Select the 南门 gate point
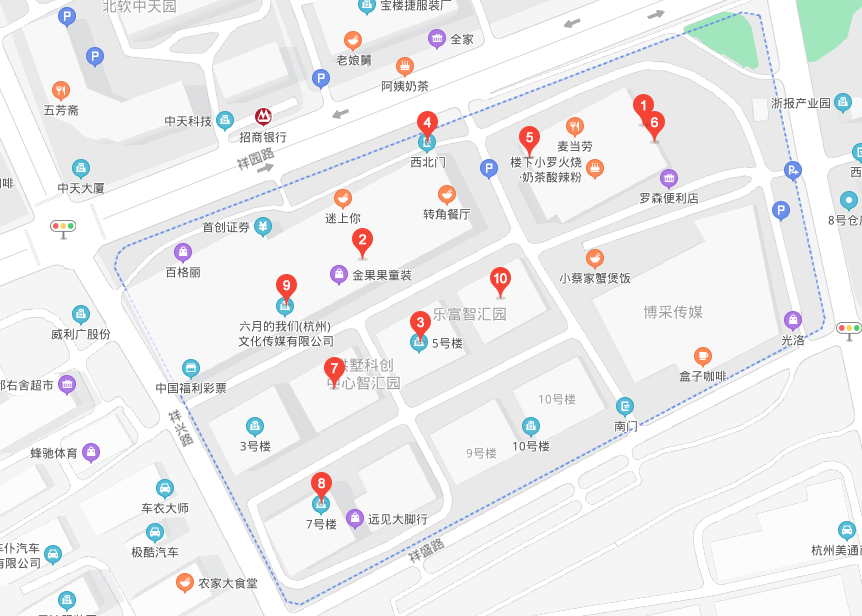862x616 pixels. tap(625, 406)
